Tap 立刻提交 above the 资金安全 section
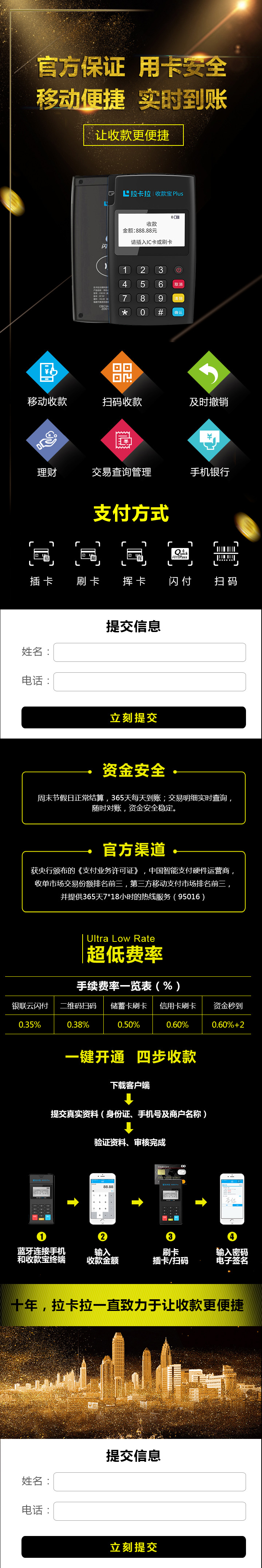262x1568 pixels. pyautogui.click(x=134, y=717)
